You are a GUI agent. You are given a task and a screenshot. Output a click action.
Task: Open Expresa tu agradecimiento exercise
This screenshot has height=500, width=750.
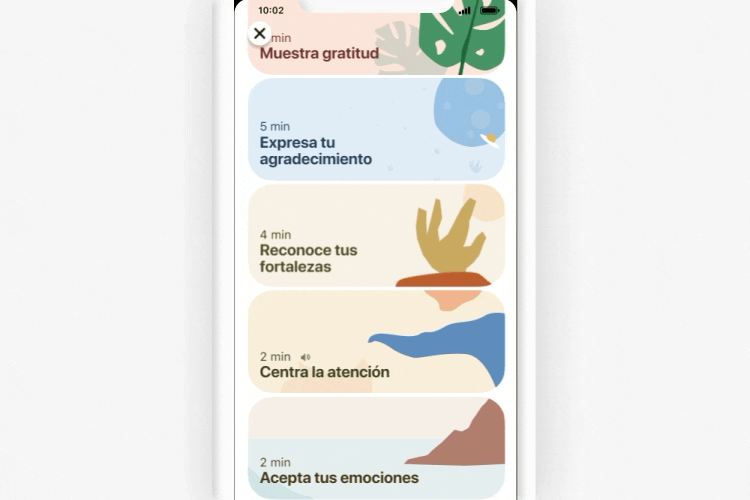[x=375, y=130]
